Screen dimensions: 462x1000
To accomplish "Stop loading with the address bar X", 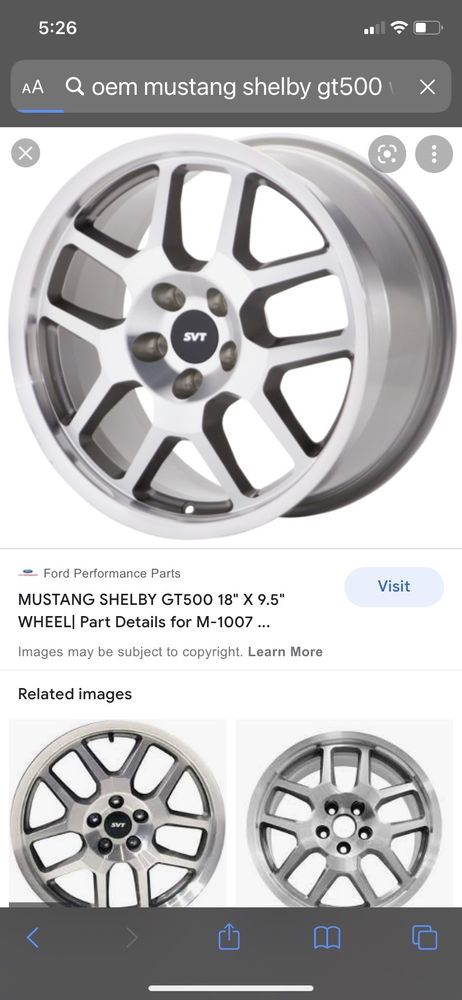I will pos(427,87).
